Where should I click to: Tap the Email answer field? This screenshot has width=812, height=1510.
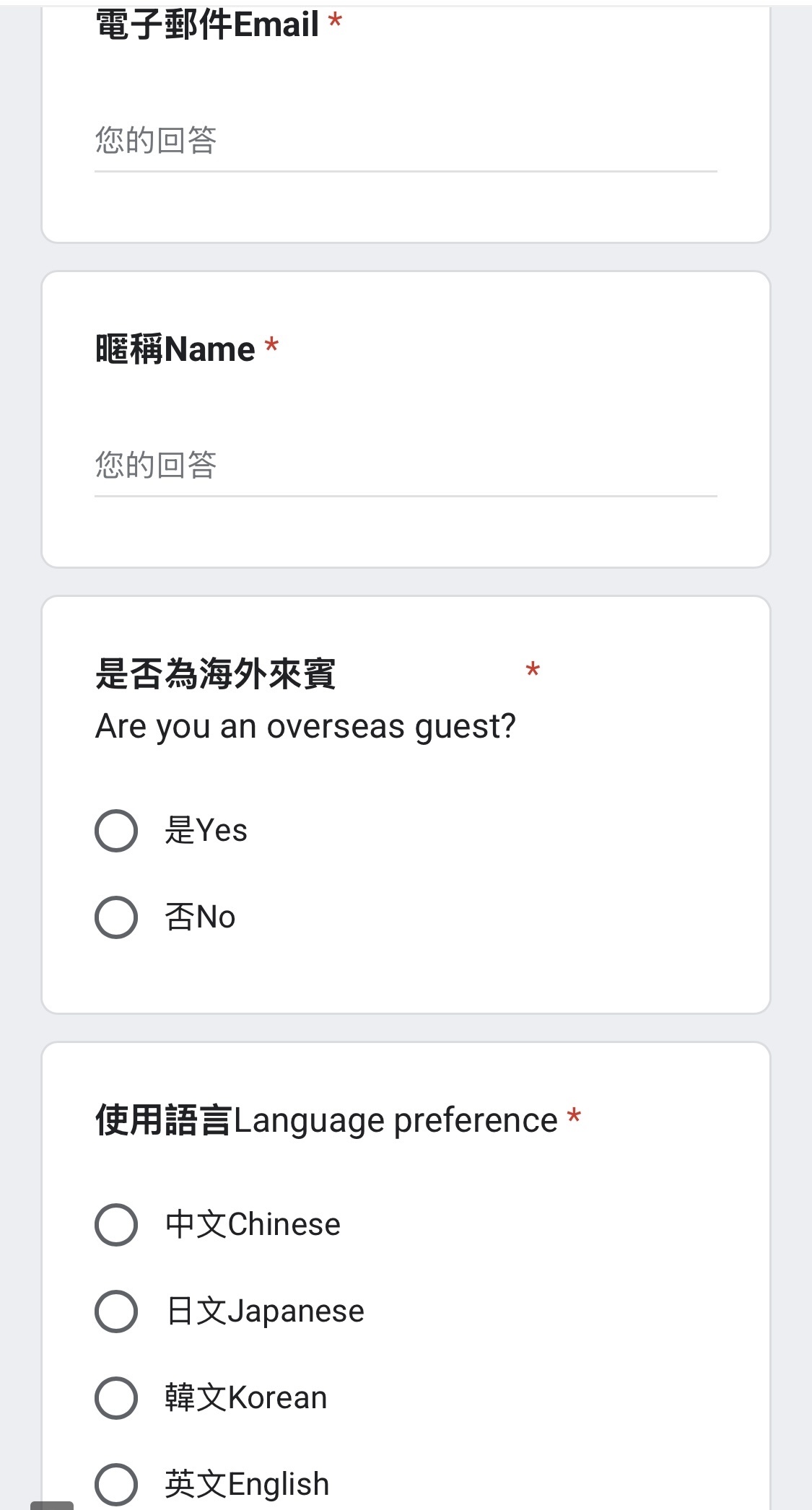tap(406, 141)
